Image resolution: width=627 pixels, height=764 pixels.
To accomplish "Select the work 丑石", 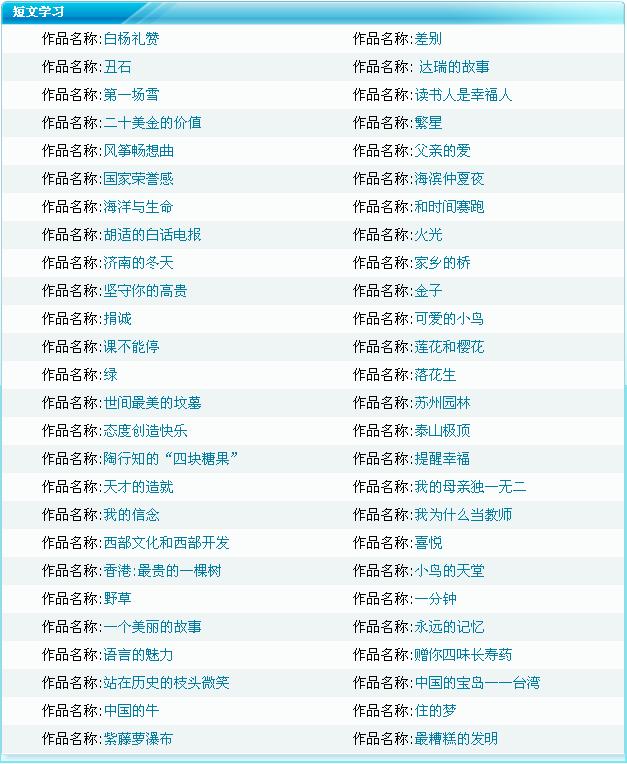I will (x=117, y=67).
